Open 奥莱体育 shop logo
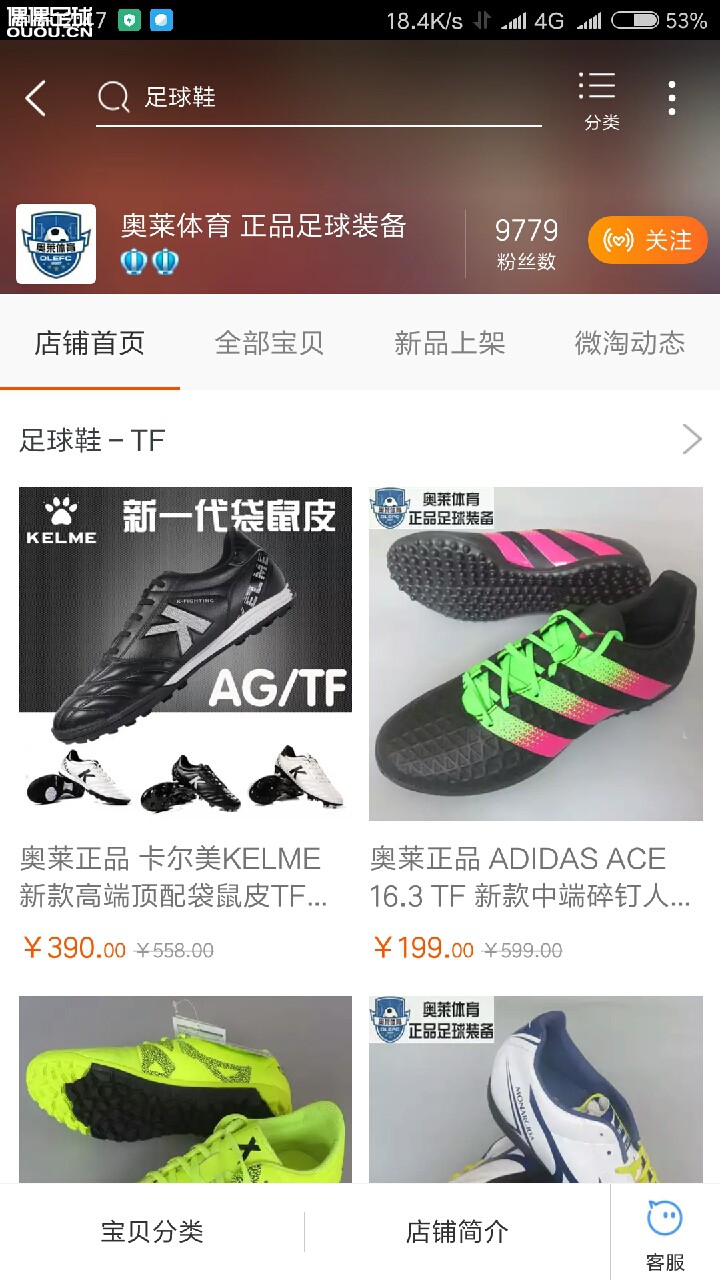This screenshot has width=720, height=1280. tap(56, 244)
